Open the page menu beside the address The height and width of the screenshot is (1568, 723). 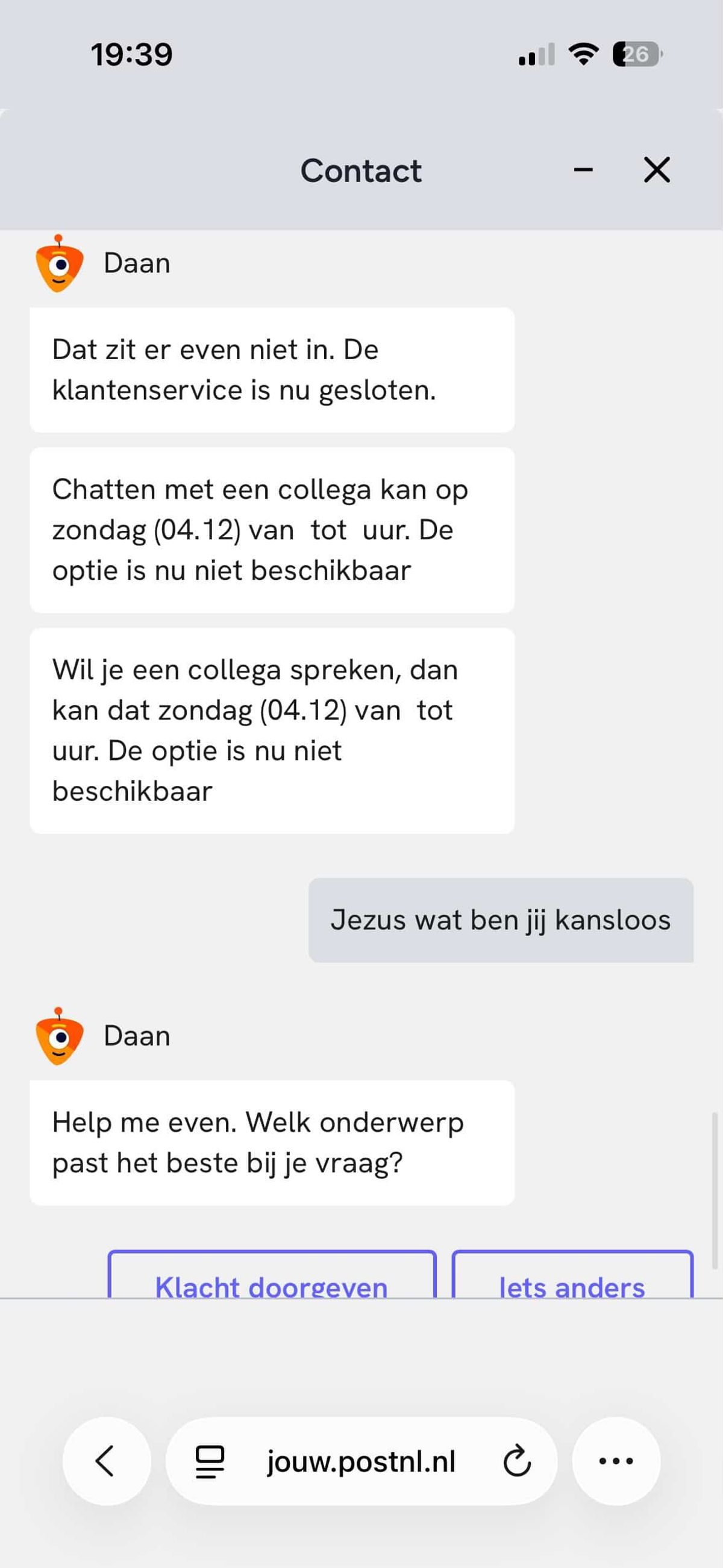[x=210, y=1462]
